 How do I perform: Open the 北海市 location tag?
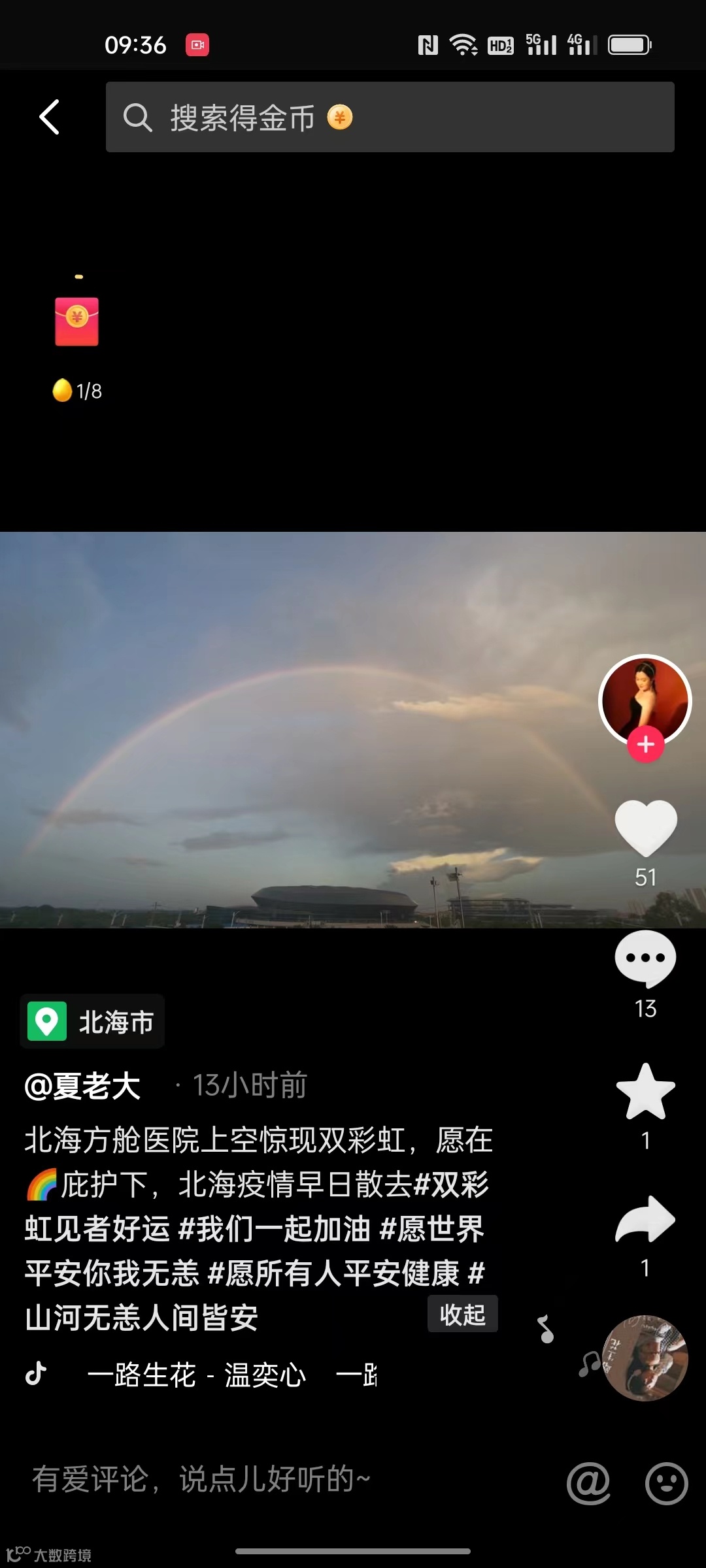coord(93,1022)
